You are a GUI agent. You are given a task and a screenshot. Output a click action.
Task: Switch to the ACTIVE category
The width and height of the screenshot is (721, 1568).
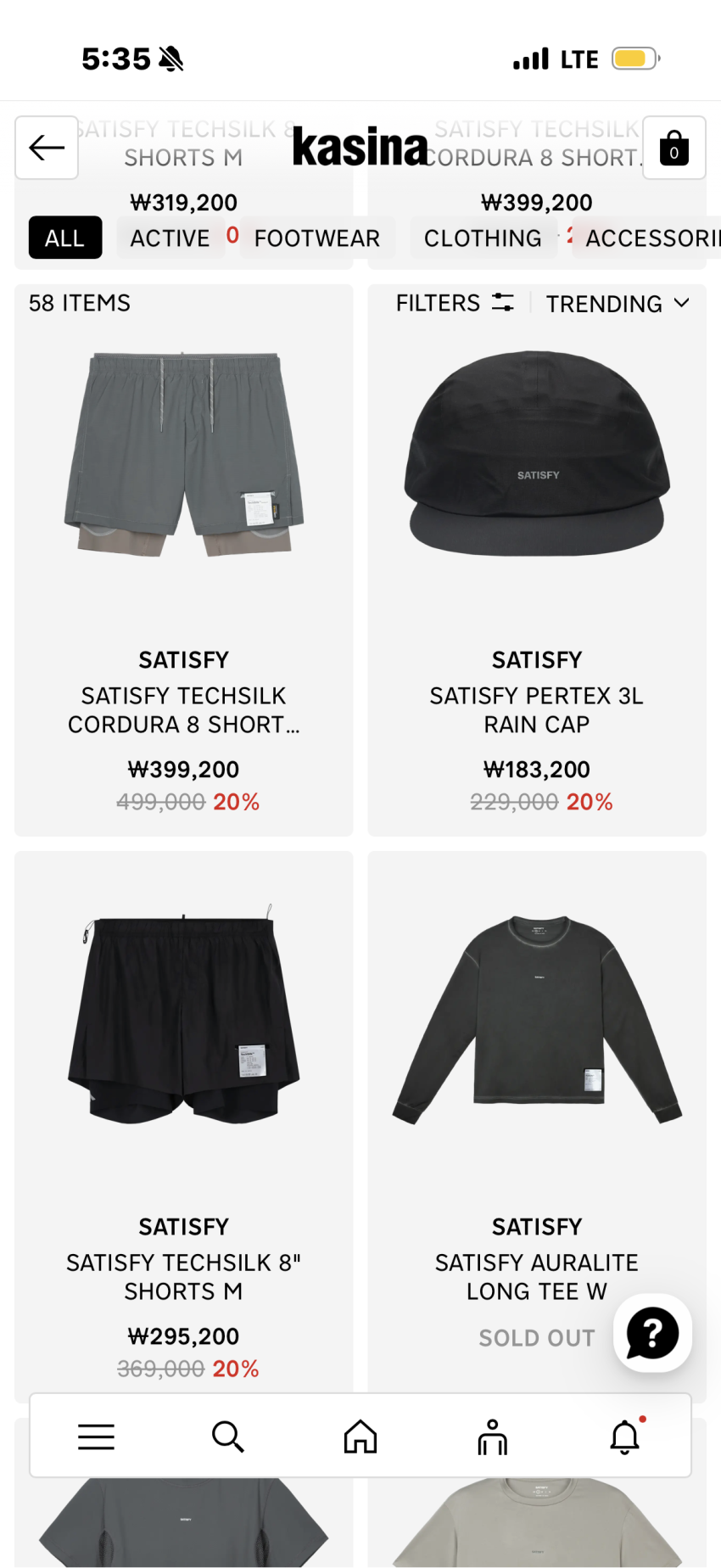[170, 238]
